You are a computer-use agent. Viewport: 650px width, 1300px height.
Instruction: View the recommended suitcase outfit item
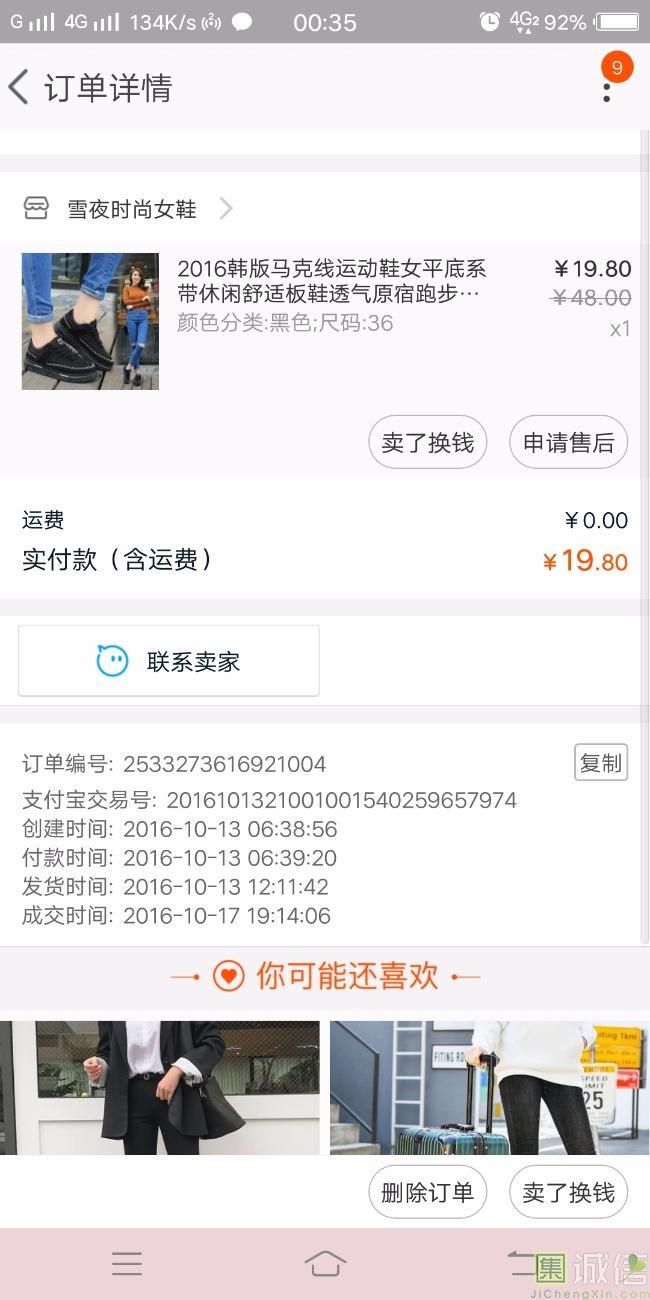pos(489,1087)
